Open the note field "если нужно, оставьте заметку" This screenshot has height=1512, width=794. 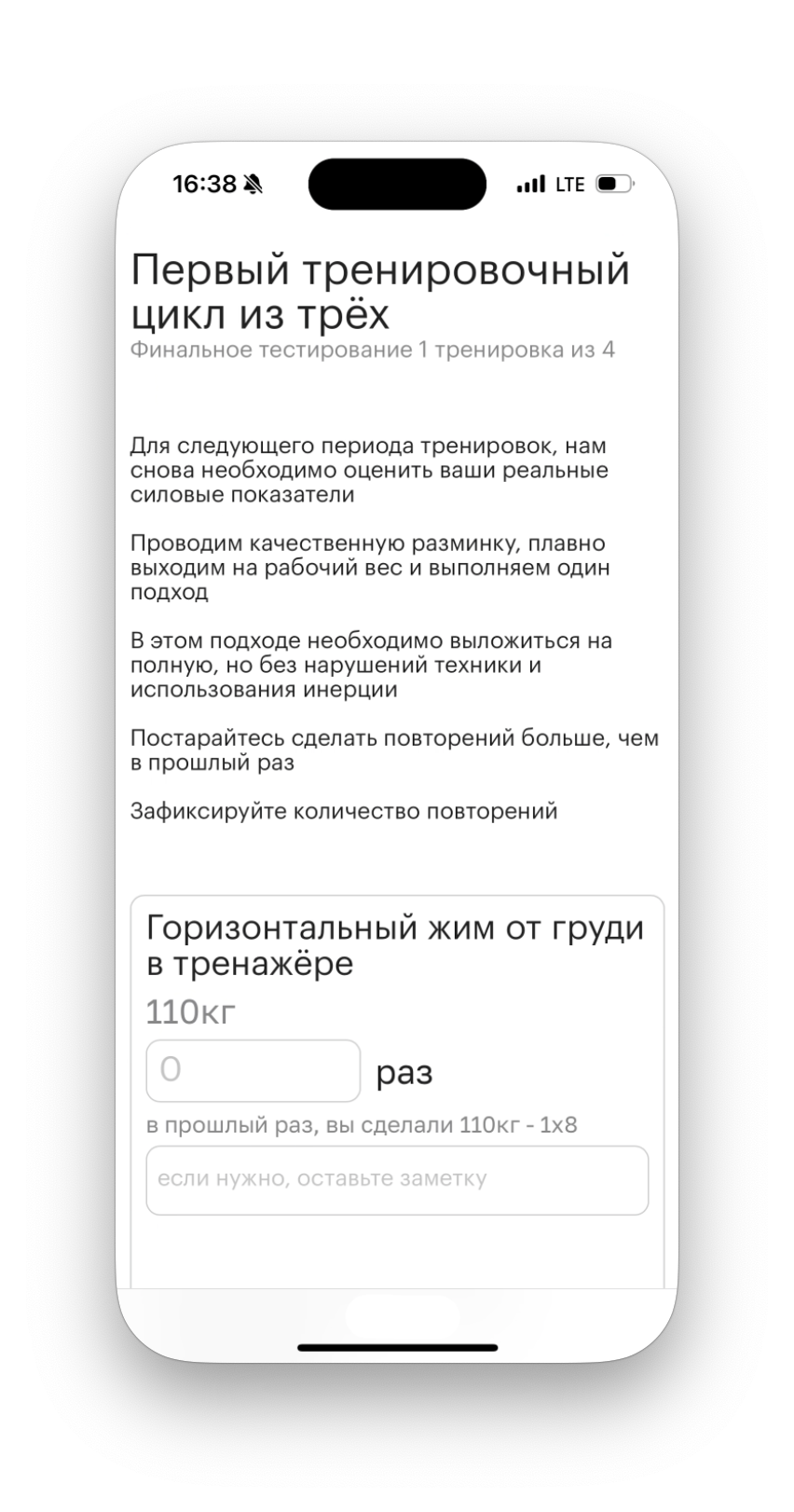point(397,1180)
